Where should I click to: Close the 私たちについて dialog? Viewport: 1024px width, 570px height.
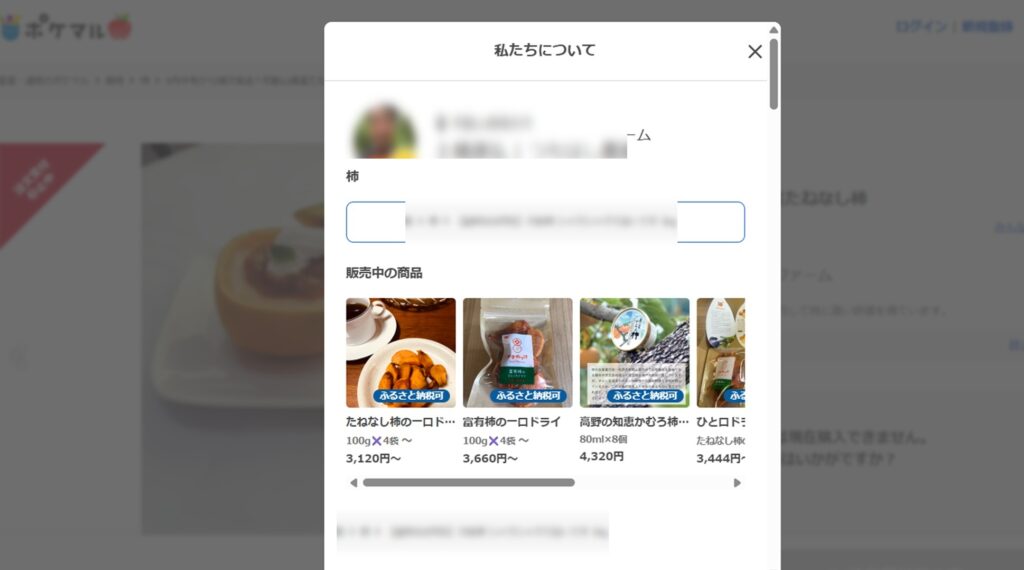pyautogui.click(x=755, y=52)
